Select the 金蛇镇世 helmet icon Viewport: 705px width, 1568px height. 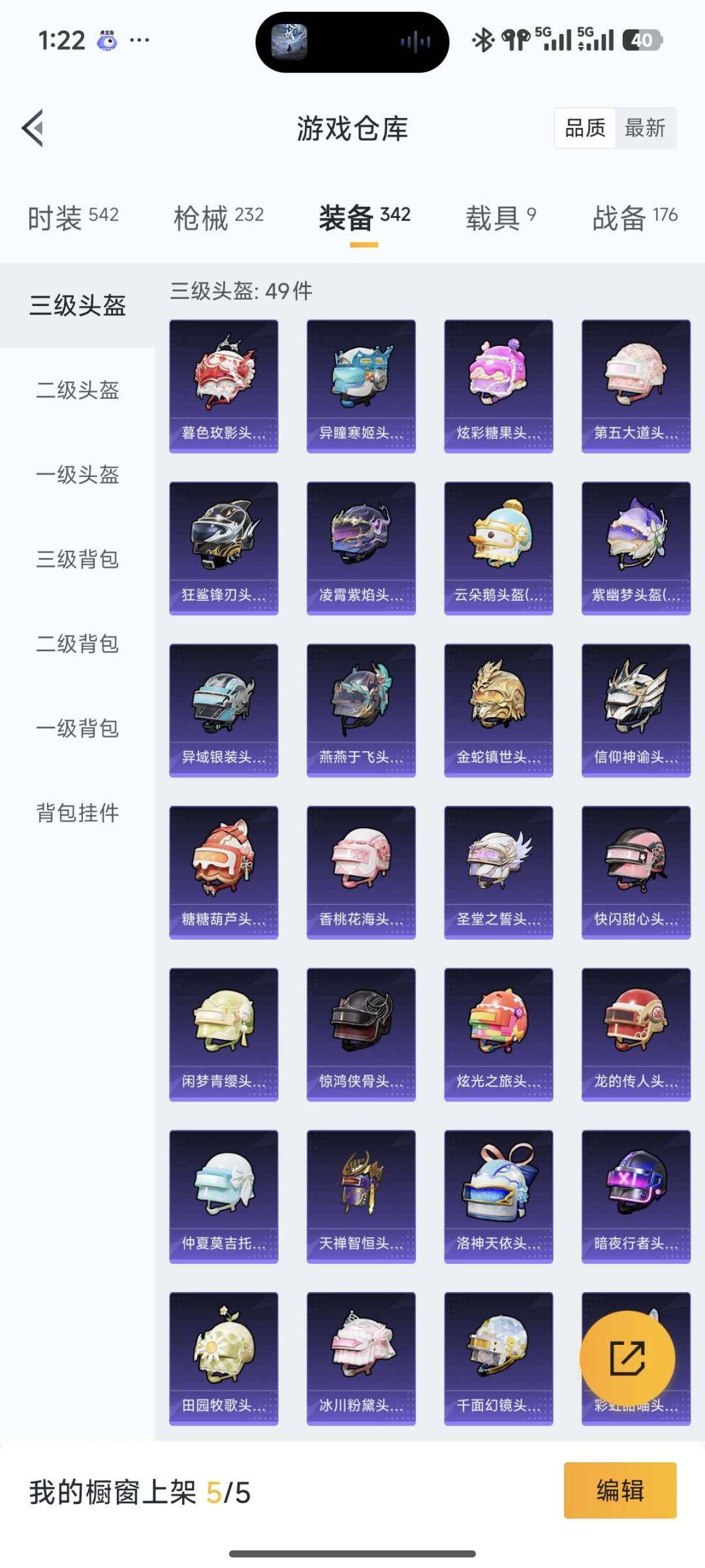coord(499,701)
